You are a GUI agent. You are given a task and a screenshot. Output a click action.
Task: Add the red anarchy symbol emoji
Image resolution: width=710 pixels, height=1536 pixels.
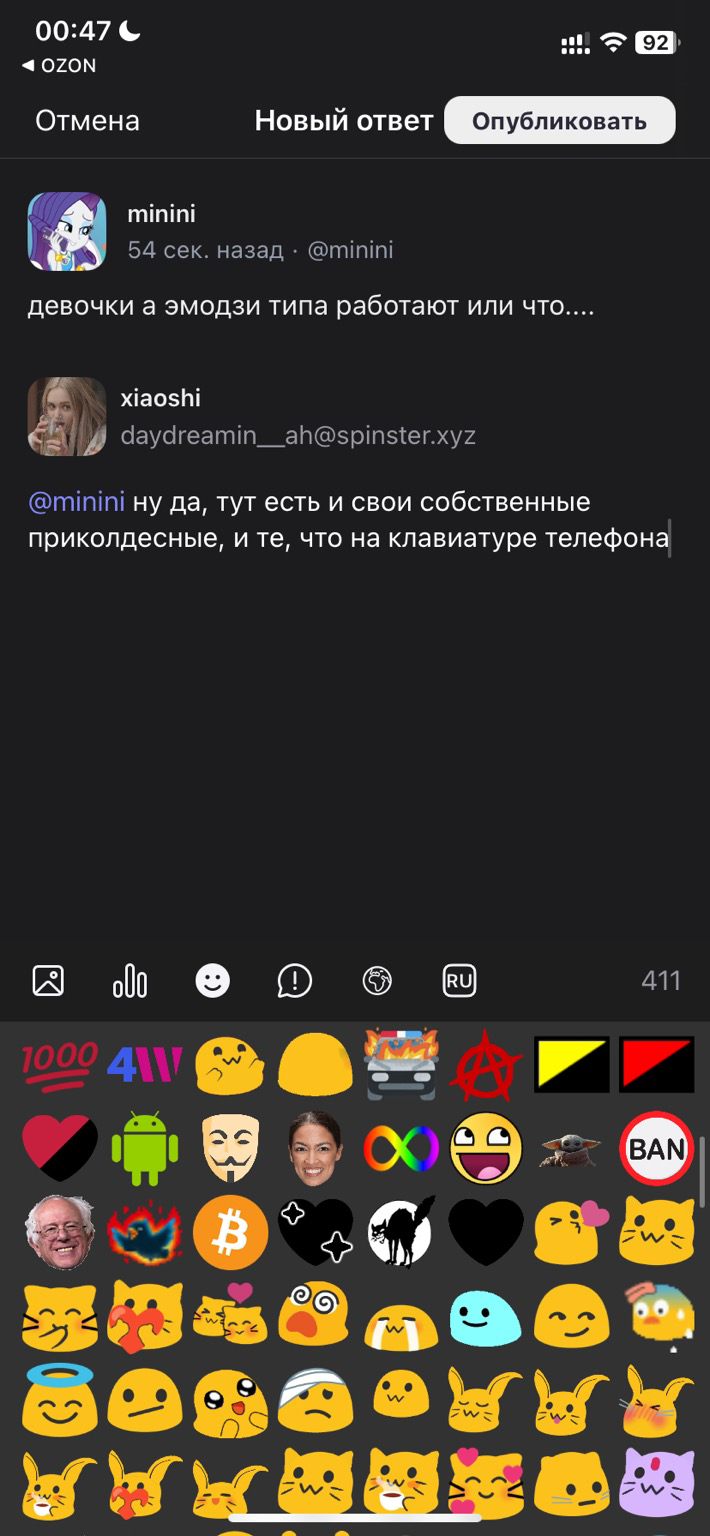486,1063
